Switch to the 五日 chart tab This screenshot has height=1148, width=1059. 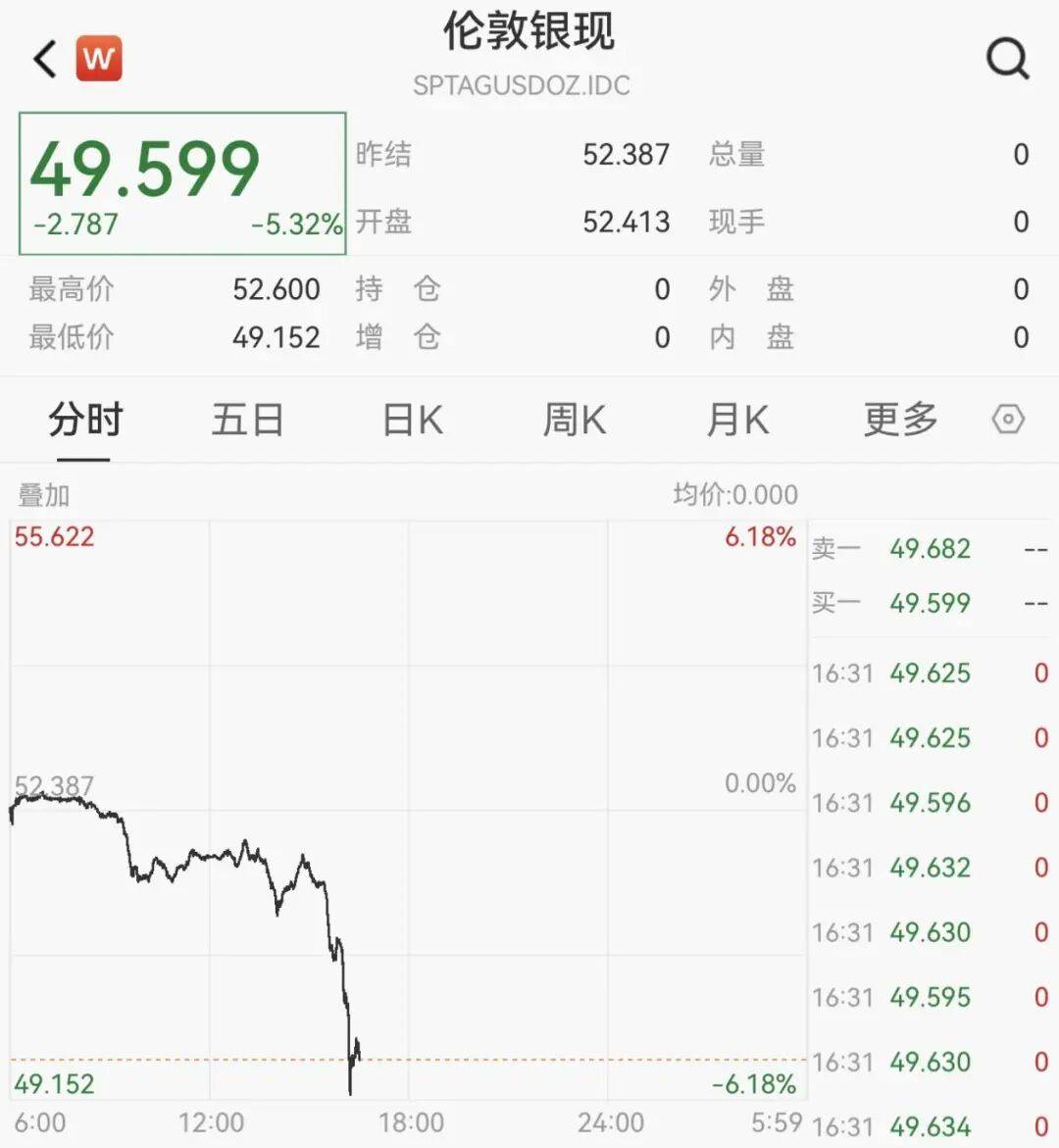pos(248,421)
